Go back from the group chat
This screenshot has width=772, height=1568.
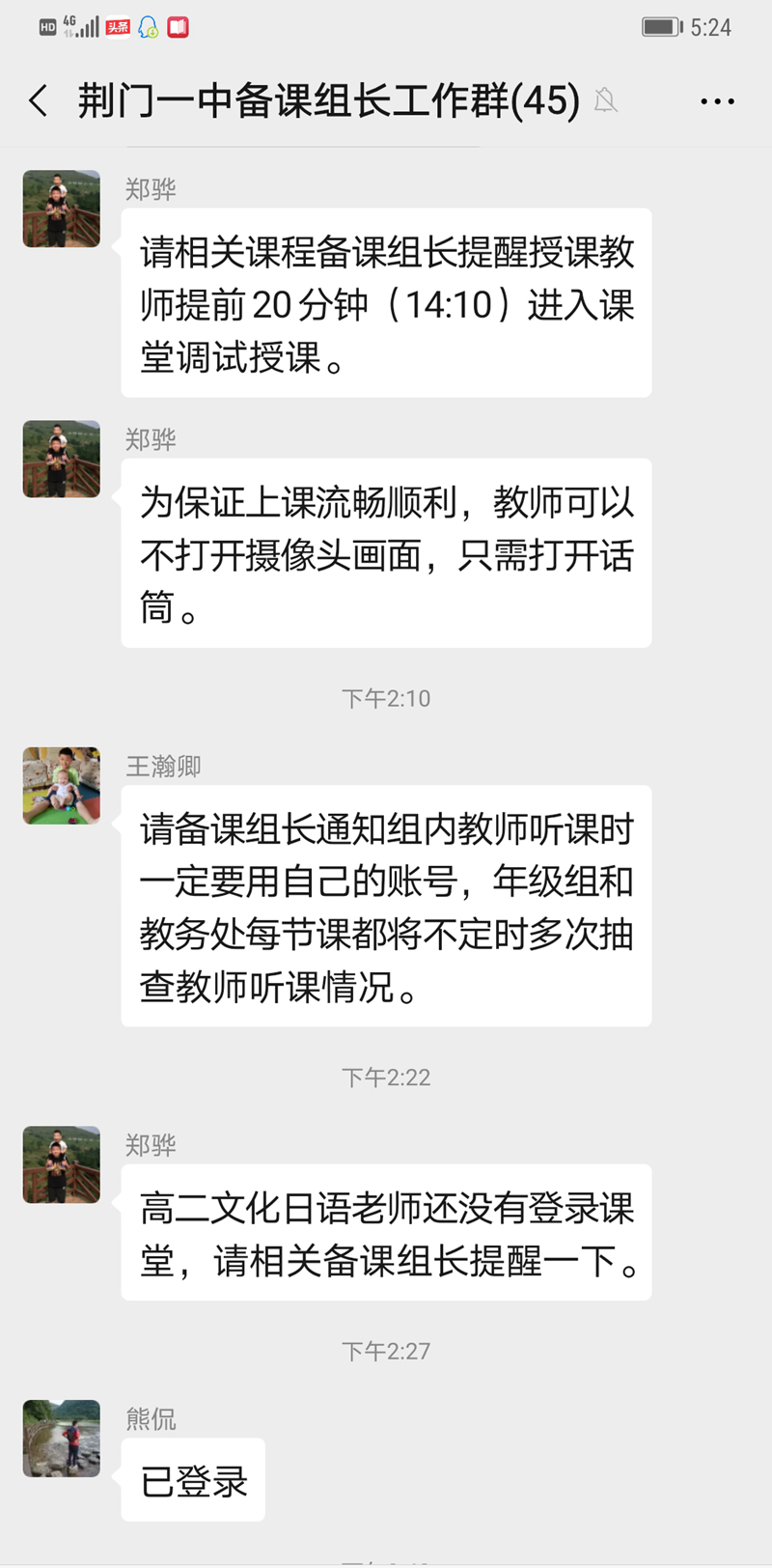click(39, 100)
